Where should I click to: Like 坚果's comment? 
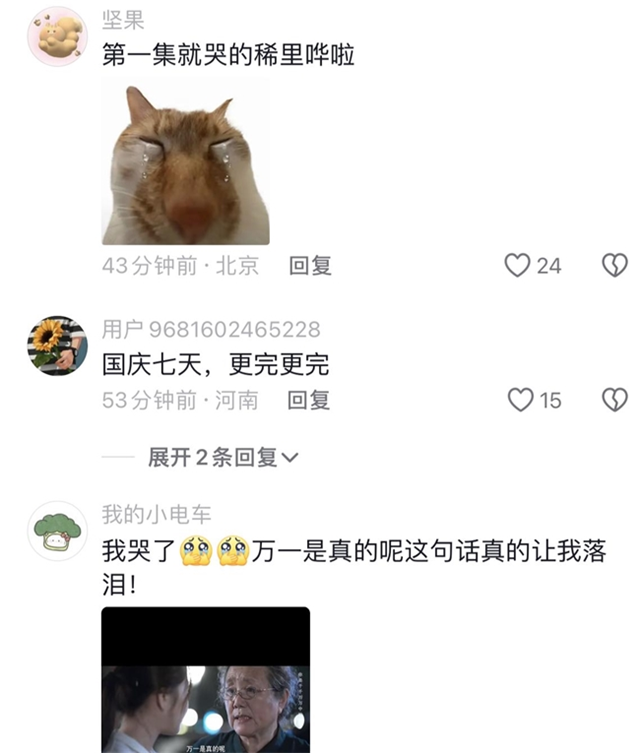[x=517, y=265]
